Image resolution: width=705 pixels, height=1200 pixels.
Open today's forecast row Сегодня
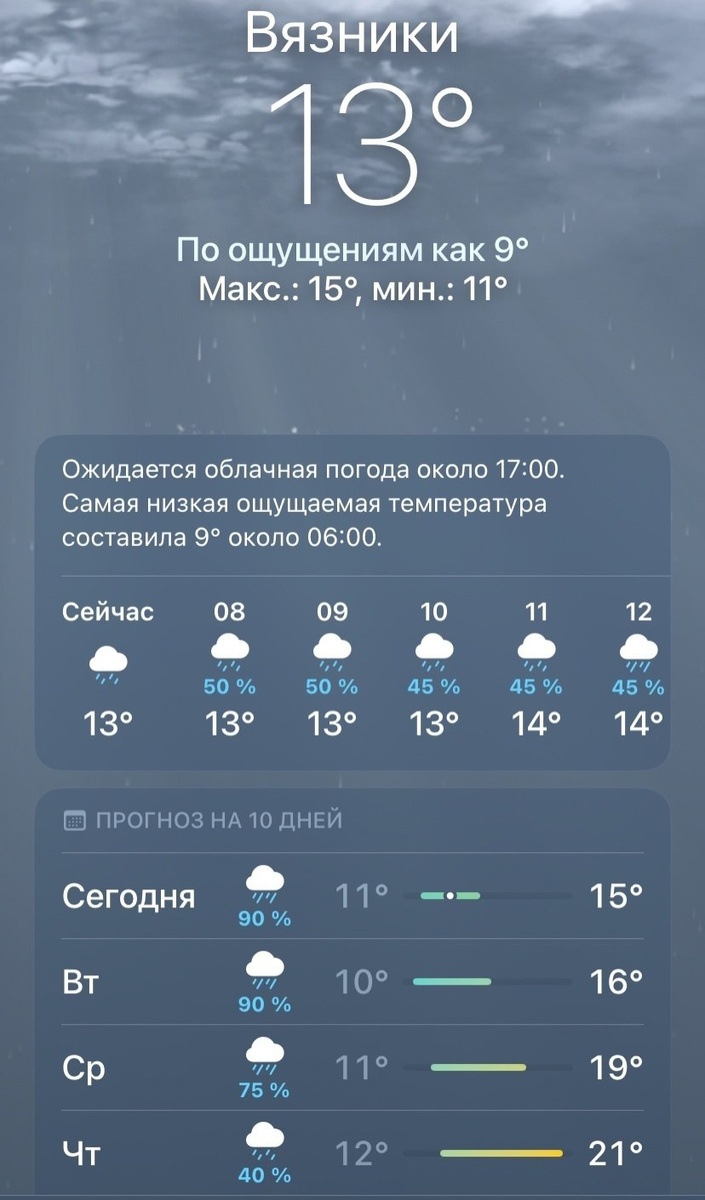point(352,896)
